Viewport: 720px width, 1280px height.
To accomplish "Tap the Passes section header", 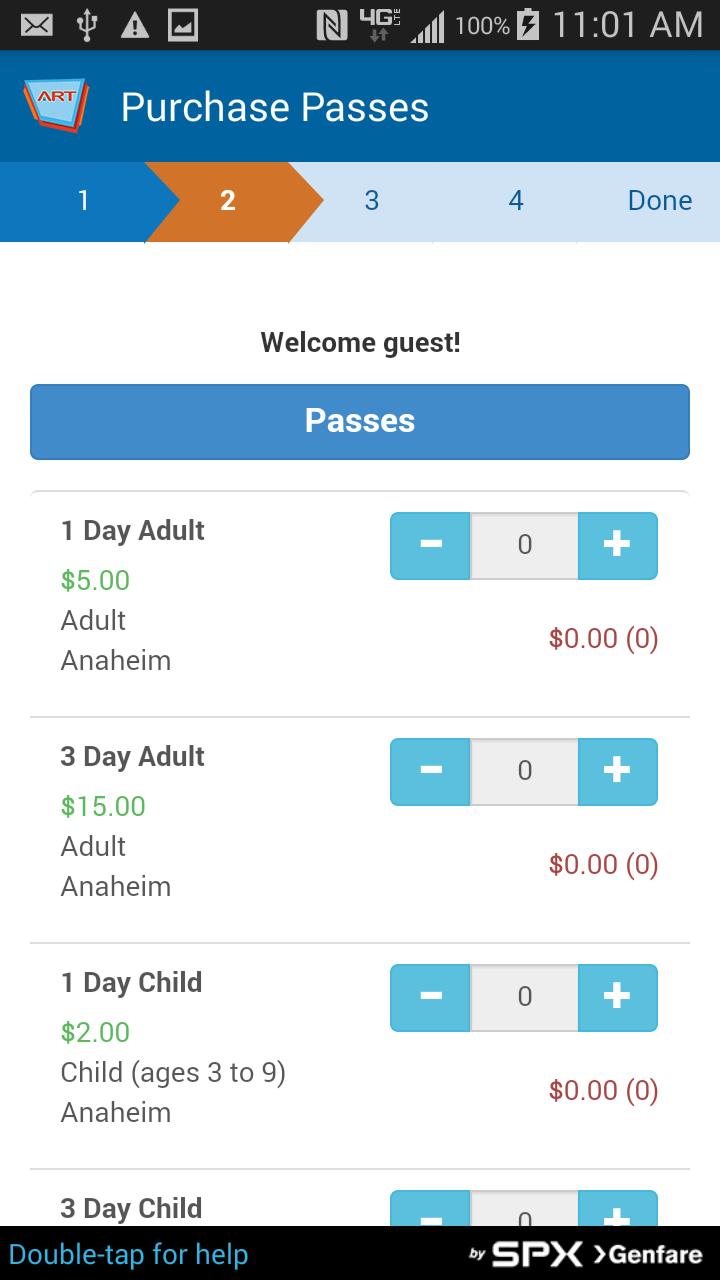I will 360,421.
